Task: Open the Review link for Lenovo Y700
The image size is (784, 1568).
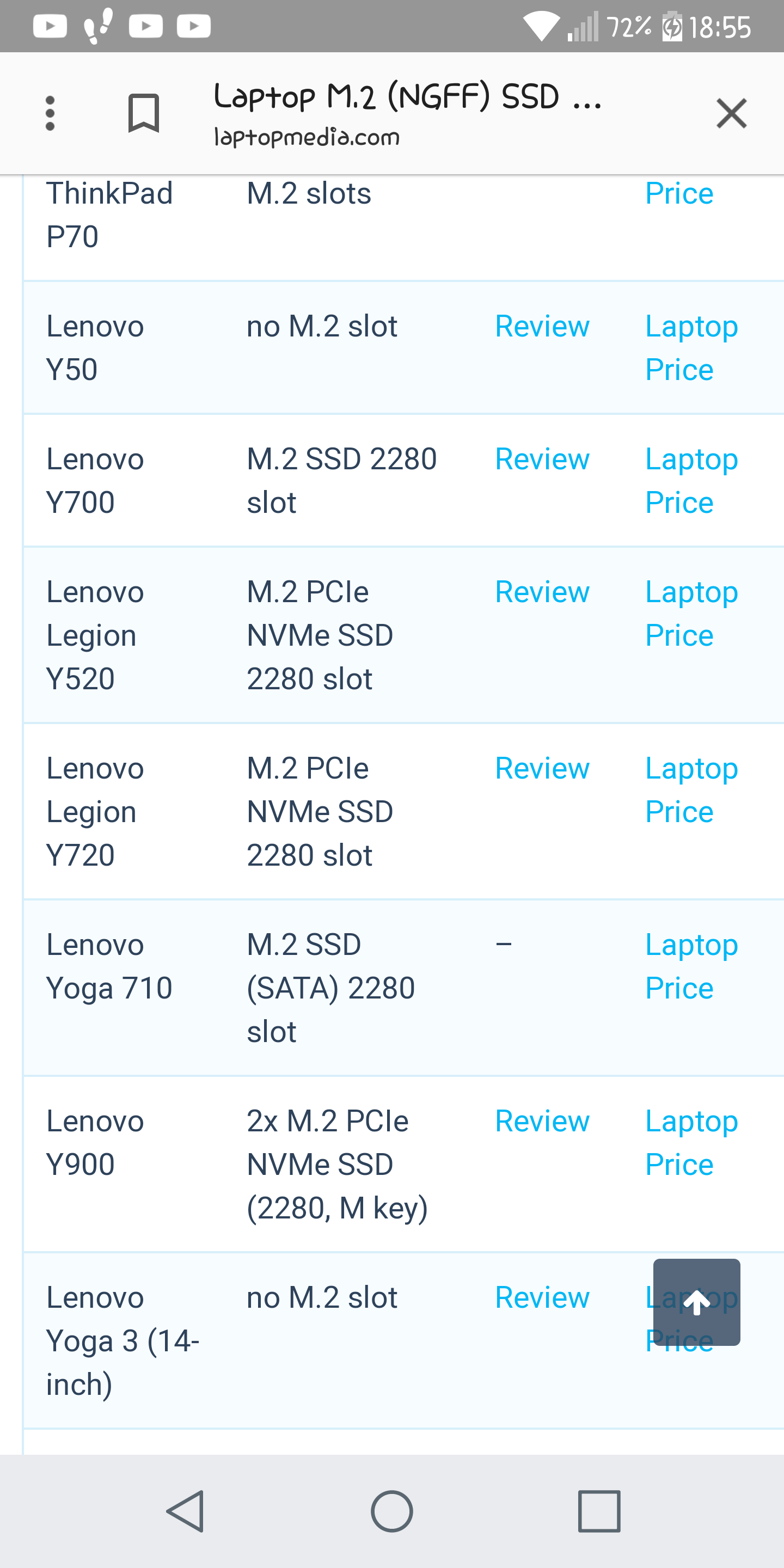Action: [x=542, y=460]
